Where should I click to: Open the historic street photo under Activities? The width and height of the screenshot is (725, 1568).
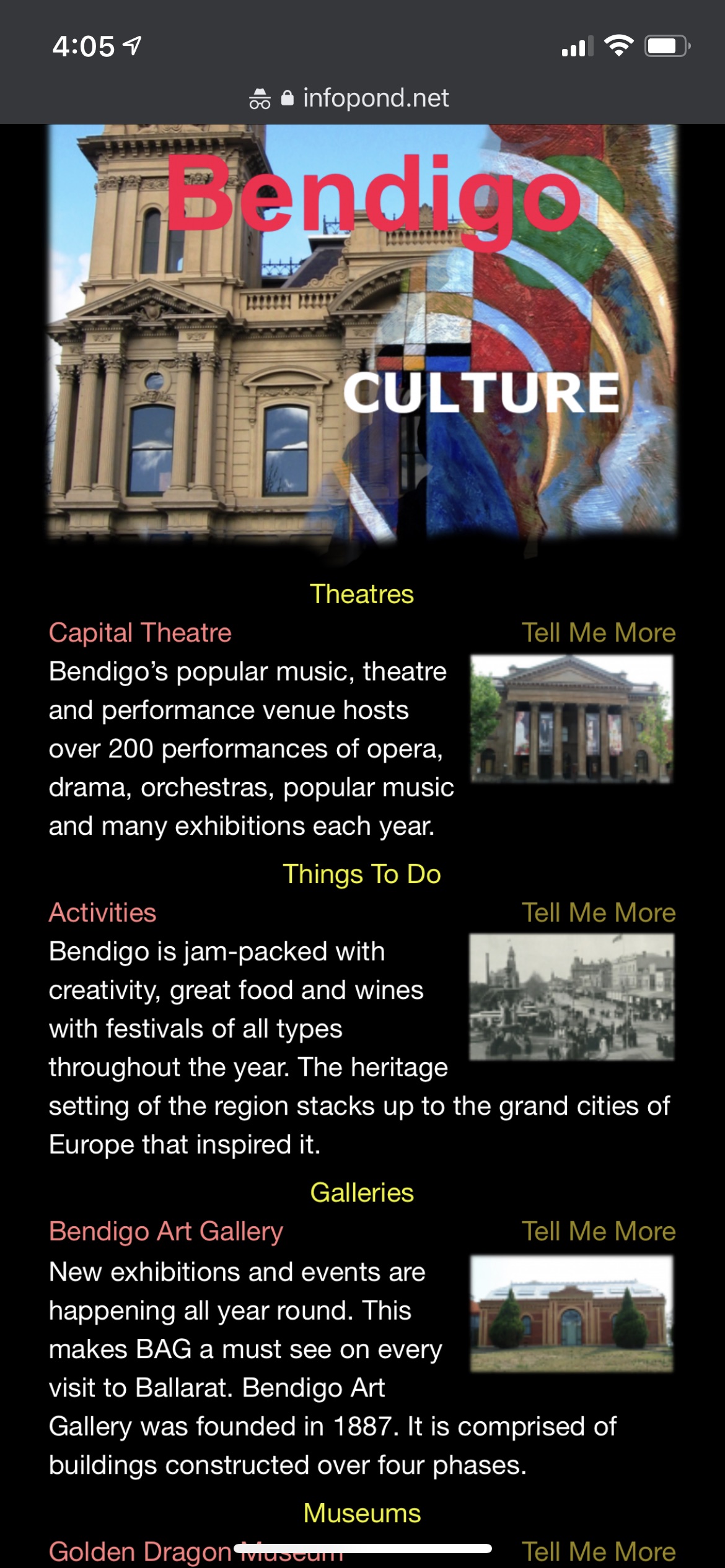point(571,997)
